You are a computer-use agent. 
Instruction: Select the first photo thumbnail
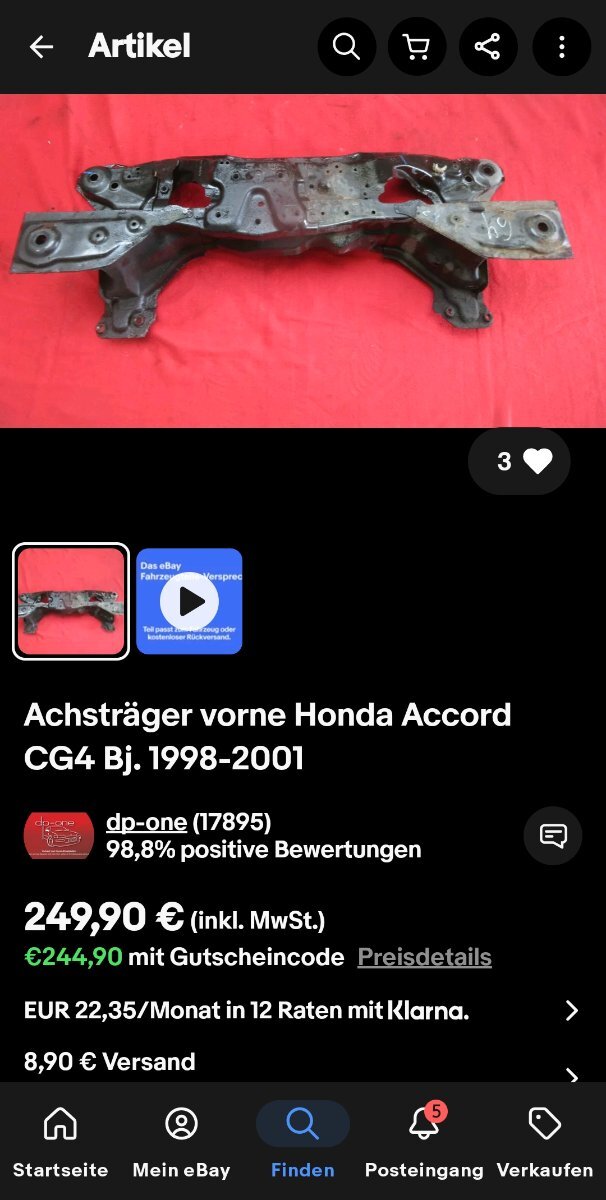click(x=71, y=601)
